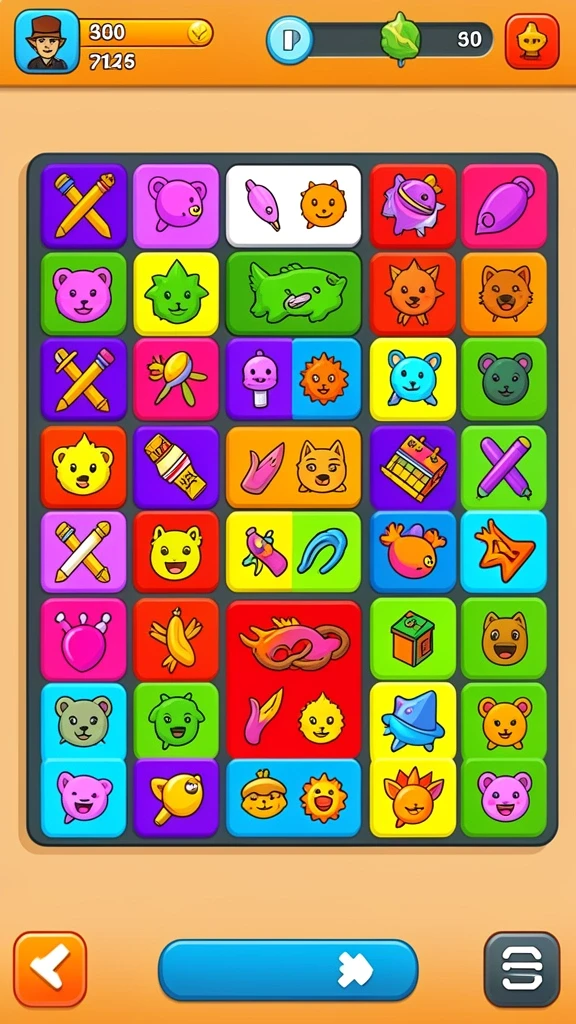Select the green gift box tile
Image resolution: width=576 pixels, height=1024 pixels.
[x=413, y=638]
